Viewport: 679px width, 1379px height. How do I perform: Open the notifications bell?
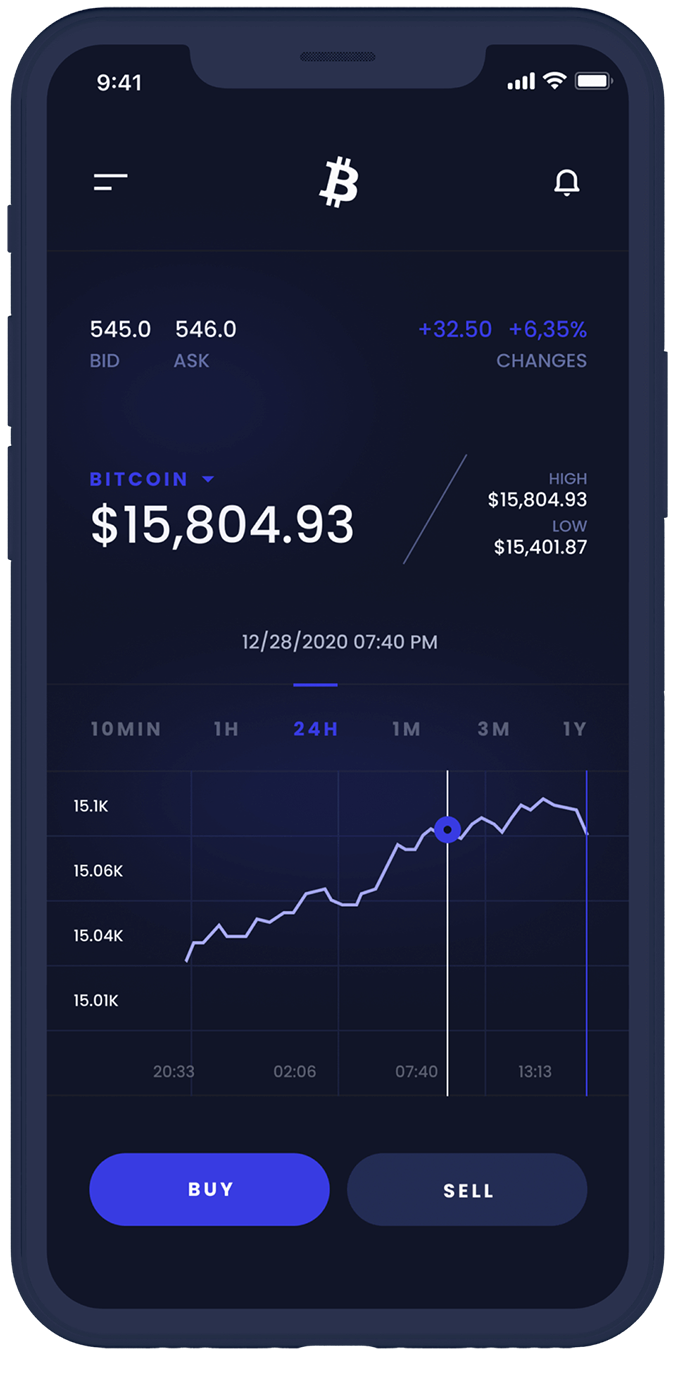click(567, 182)
